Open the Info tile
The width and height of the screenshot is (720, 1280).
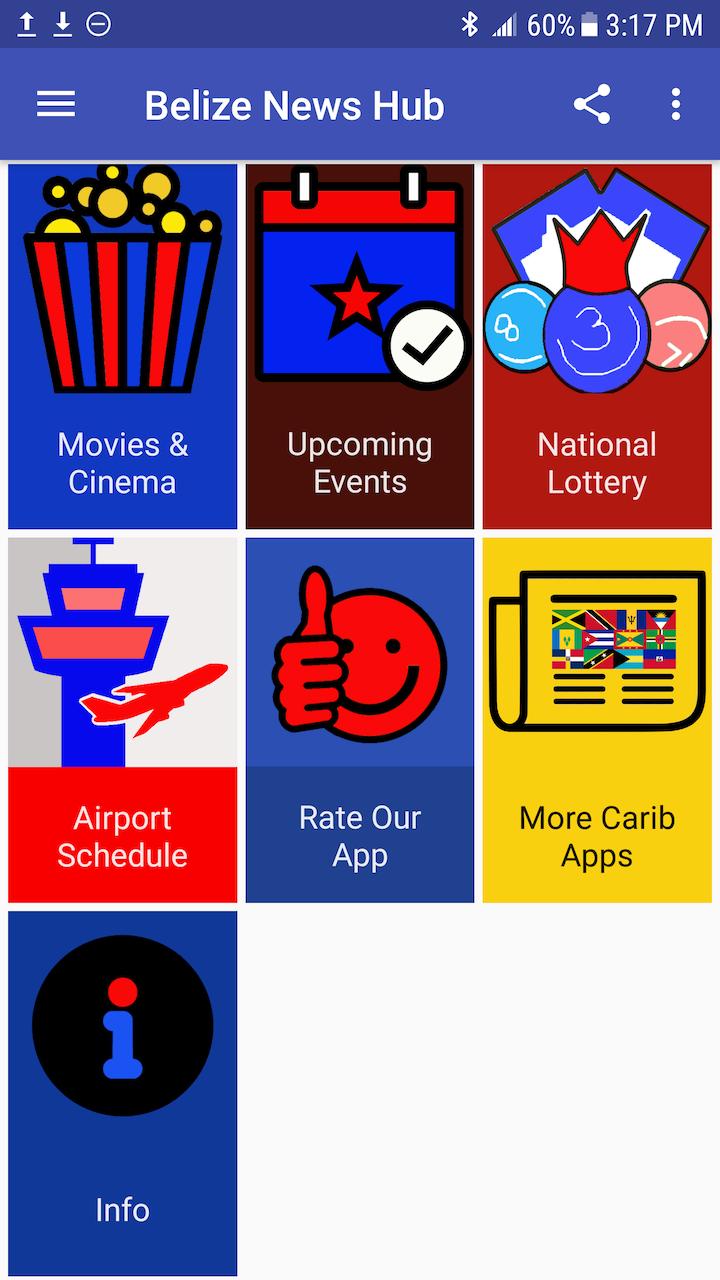(123, 1093)
